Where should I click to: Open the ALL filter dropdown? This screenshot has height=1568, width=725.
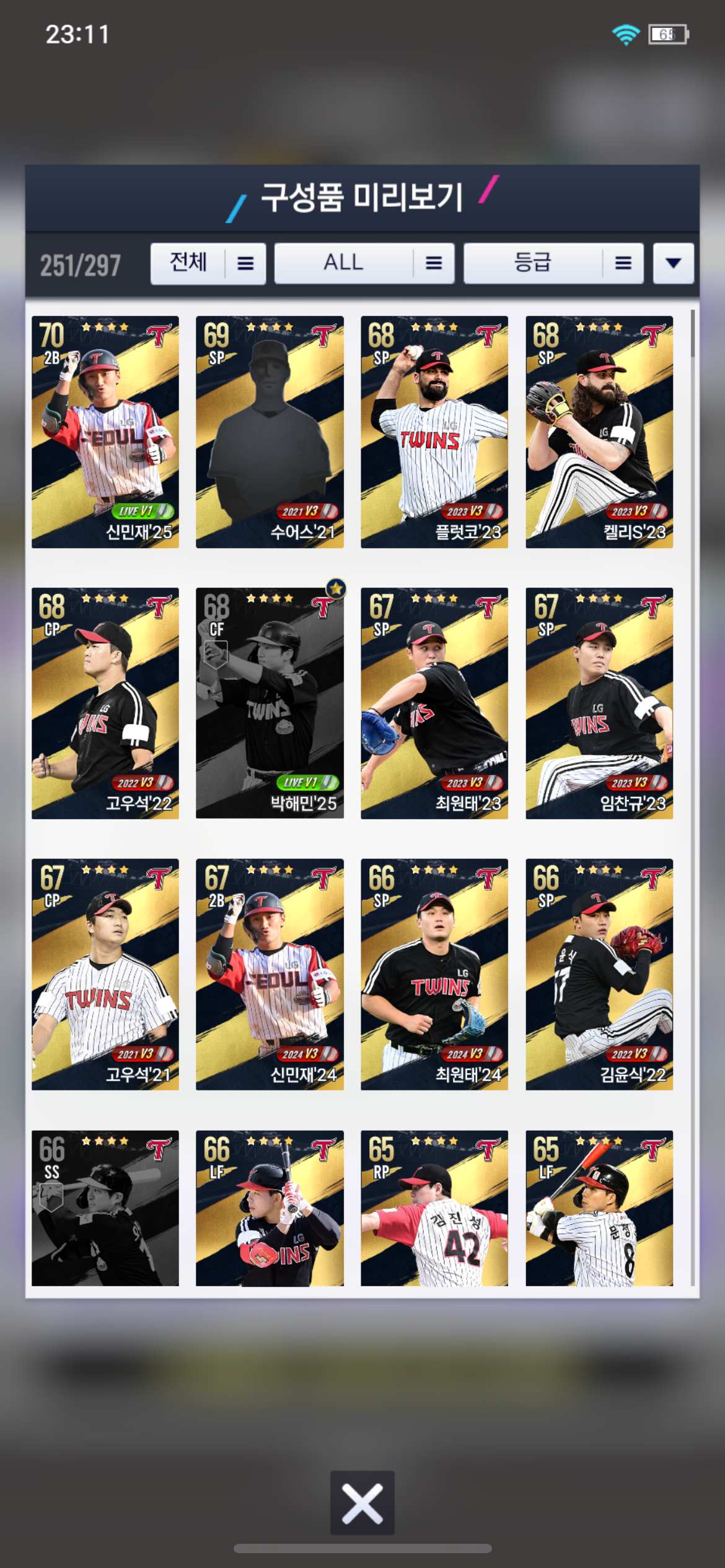(364, 263)
